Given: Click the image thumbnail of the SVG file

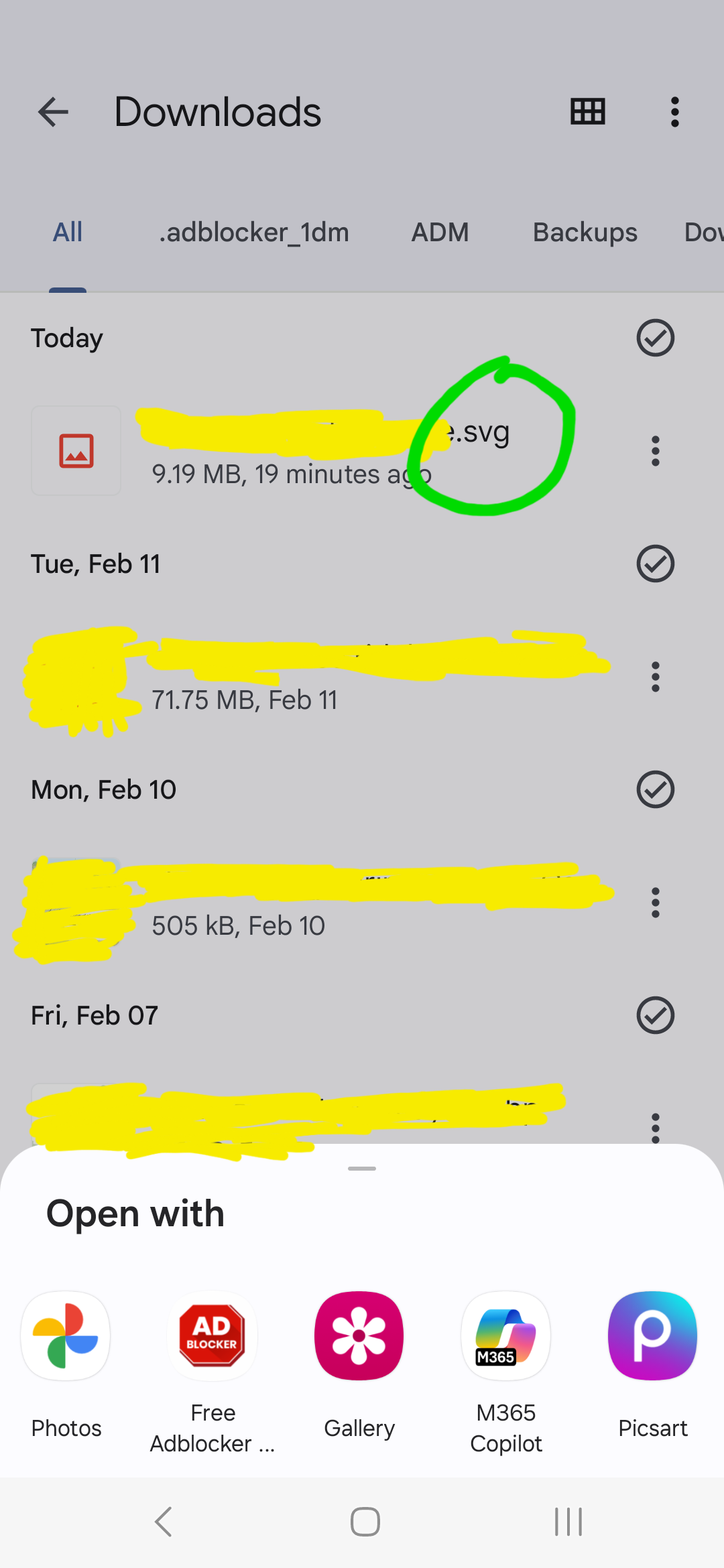Looking at the screenshot, I should (x=76, y=450).
